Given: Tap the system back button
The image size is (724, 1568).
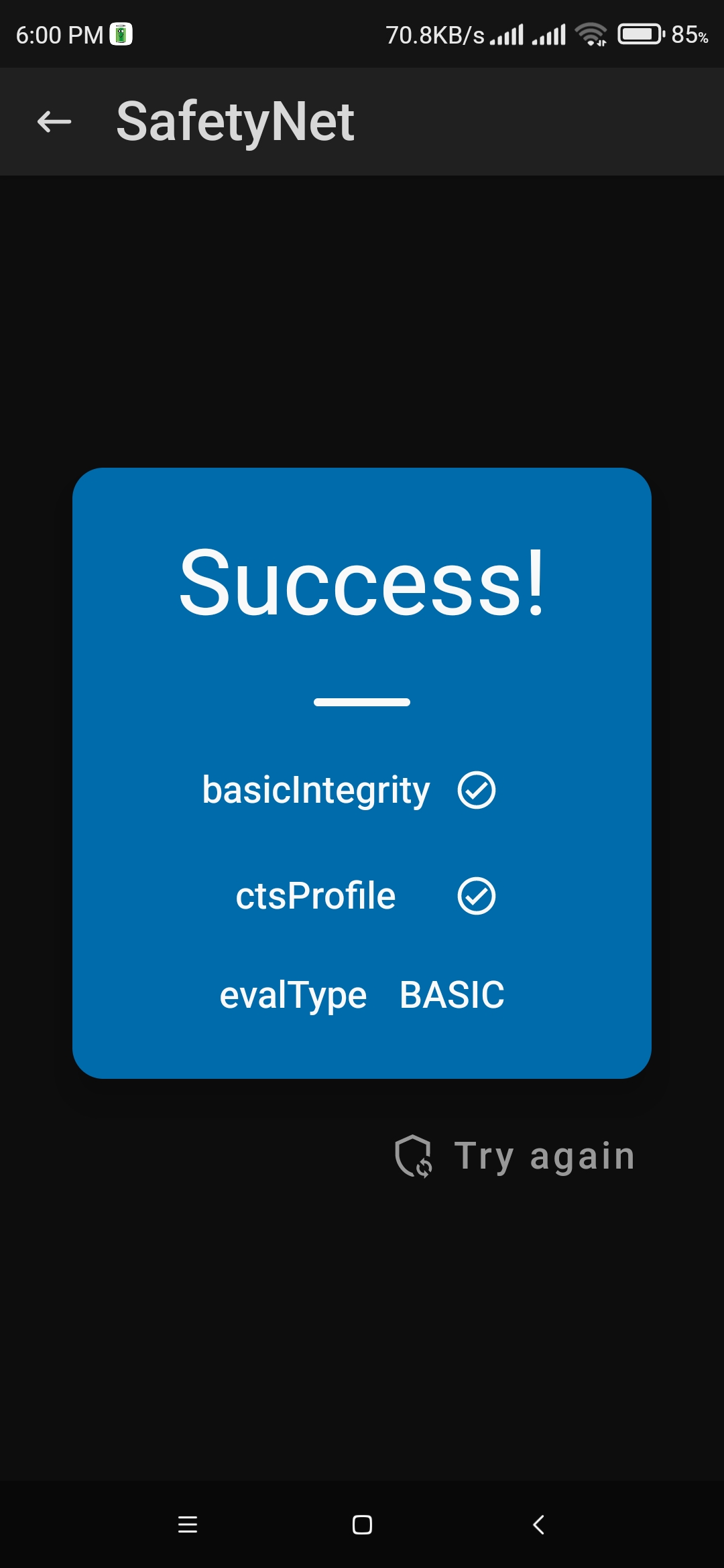Looking at the screenshot, I should pos(538,1524).
